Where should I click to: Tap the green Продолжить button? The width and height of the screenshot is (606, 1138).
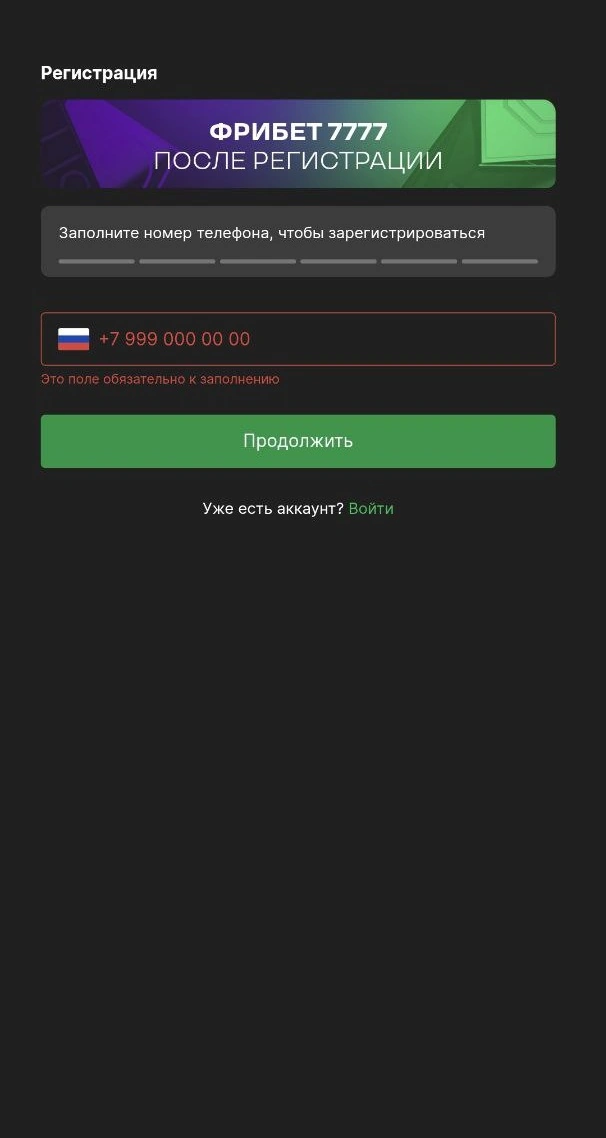point(298,441)
